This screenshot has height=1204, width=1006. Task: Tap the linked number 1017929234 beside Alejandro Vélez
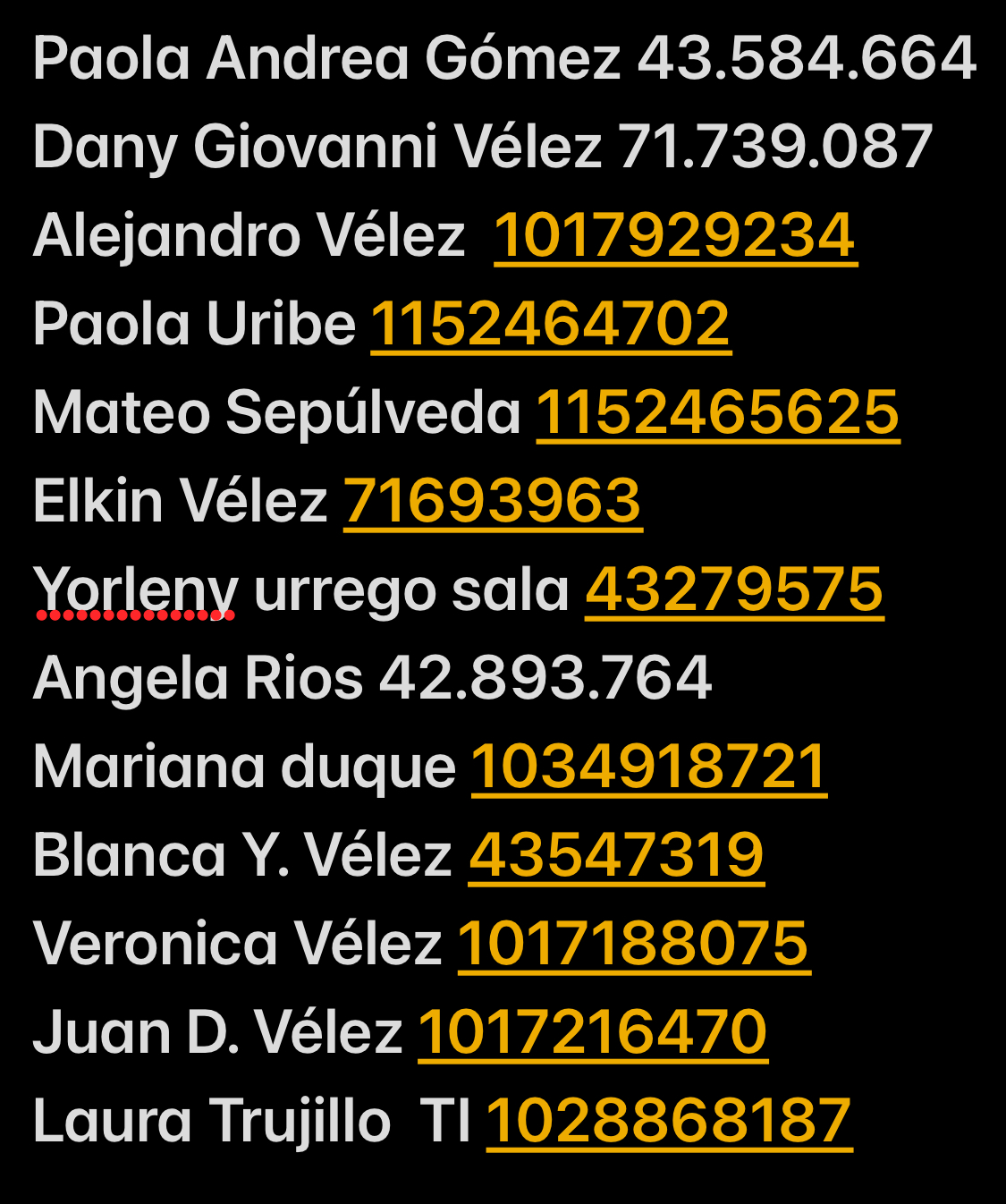(x=675, y=236)
